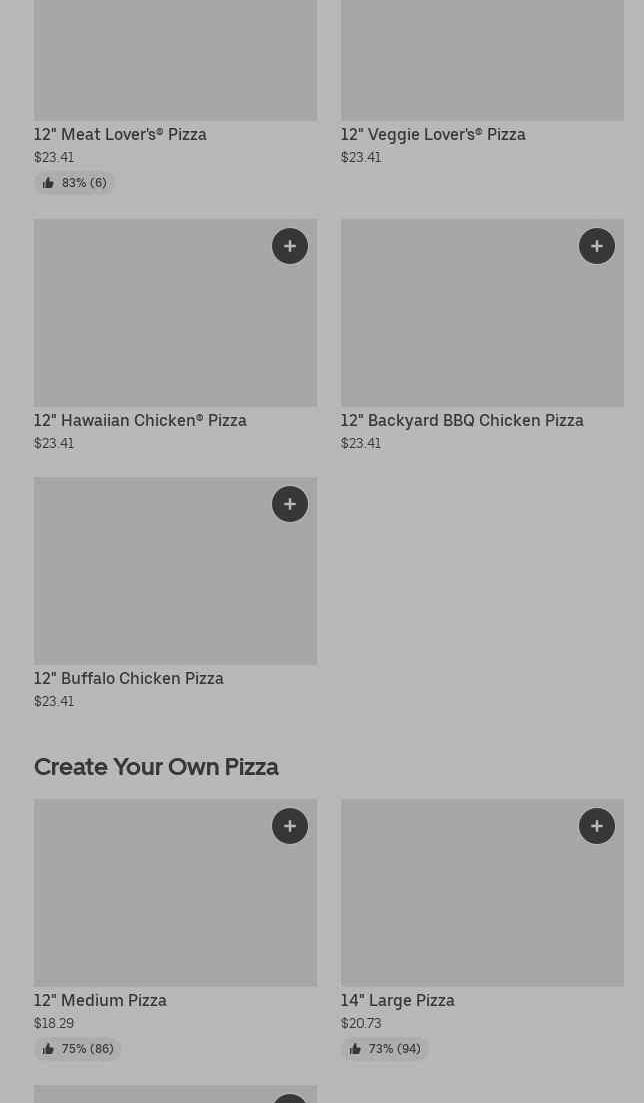The width and height of the screenshot is (644, 1103).
Task: Add 12" Buffalo Chicken Pizza to cart
Action: point(290,504)
